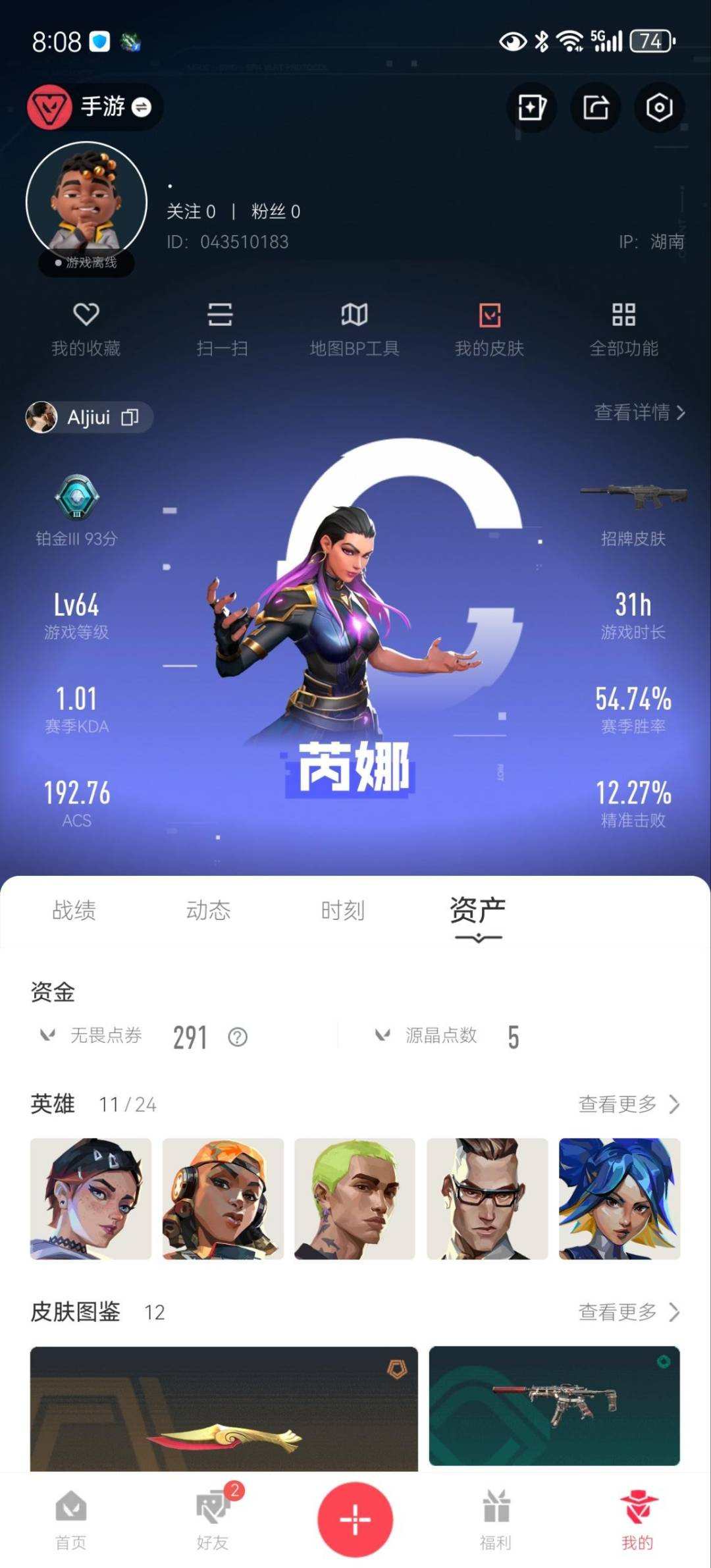Expand 英雄 list via 查看更多
This screenshot has width=711, height=1568.
click(x=627, y=1104)
